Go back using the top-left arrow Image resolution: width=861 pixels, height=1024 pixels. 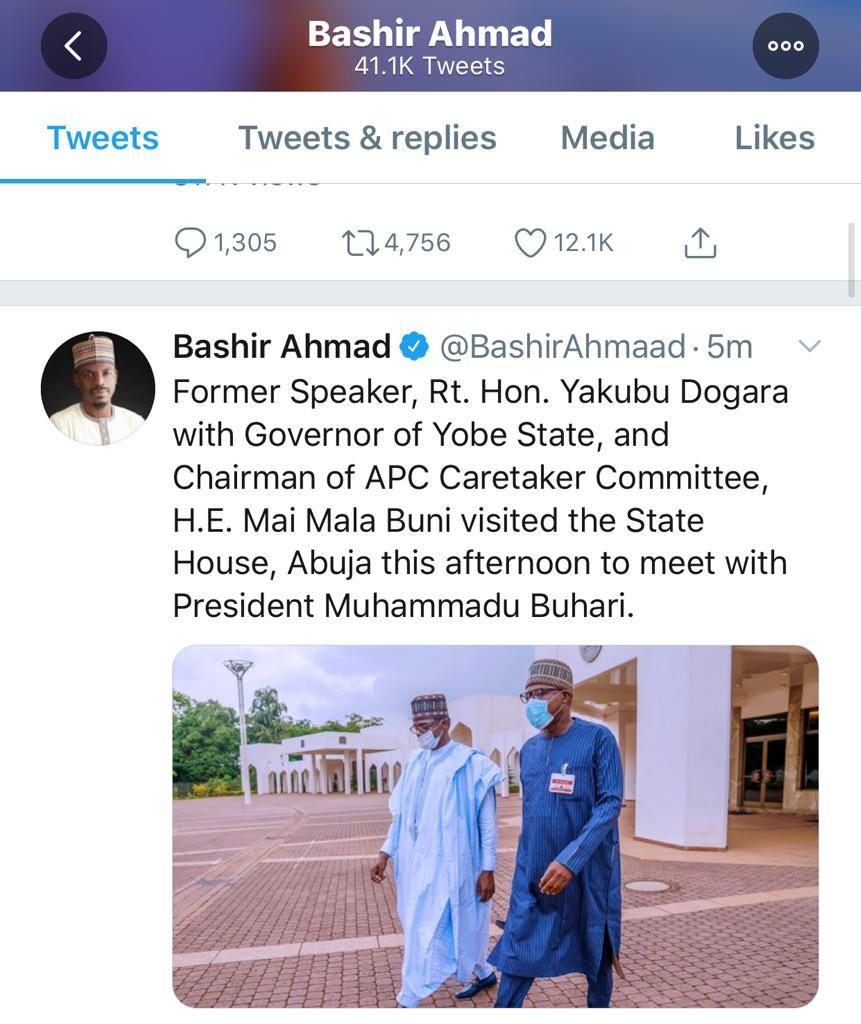coord(73,46)
